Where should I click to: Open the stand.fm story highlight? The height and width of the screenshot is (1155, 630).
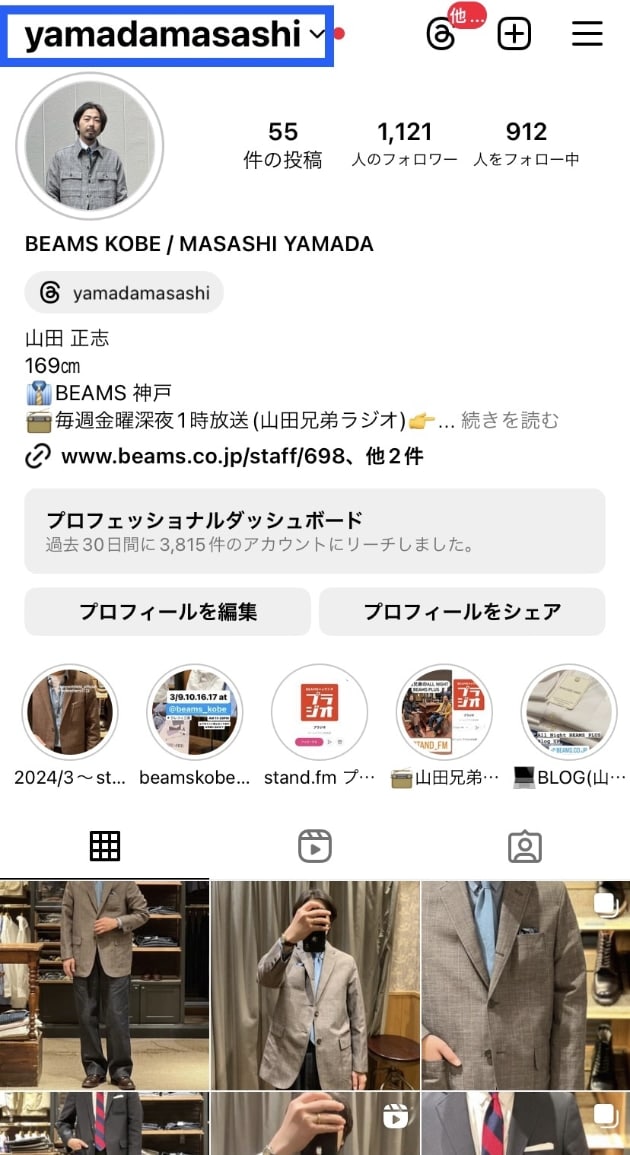tap(320, 712)
